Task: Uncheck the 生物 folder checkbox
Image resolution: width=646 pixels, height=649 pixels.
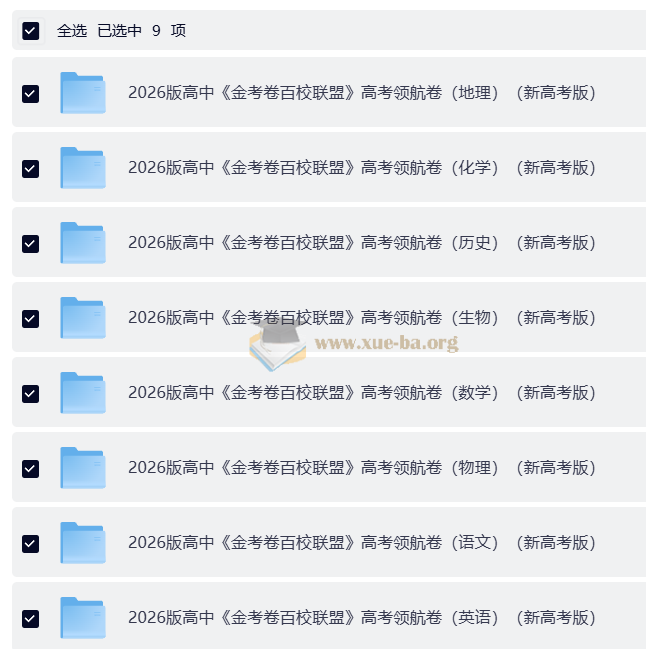Action: coord(31,318)
